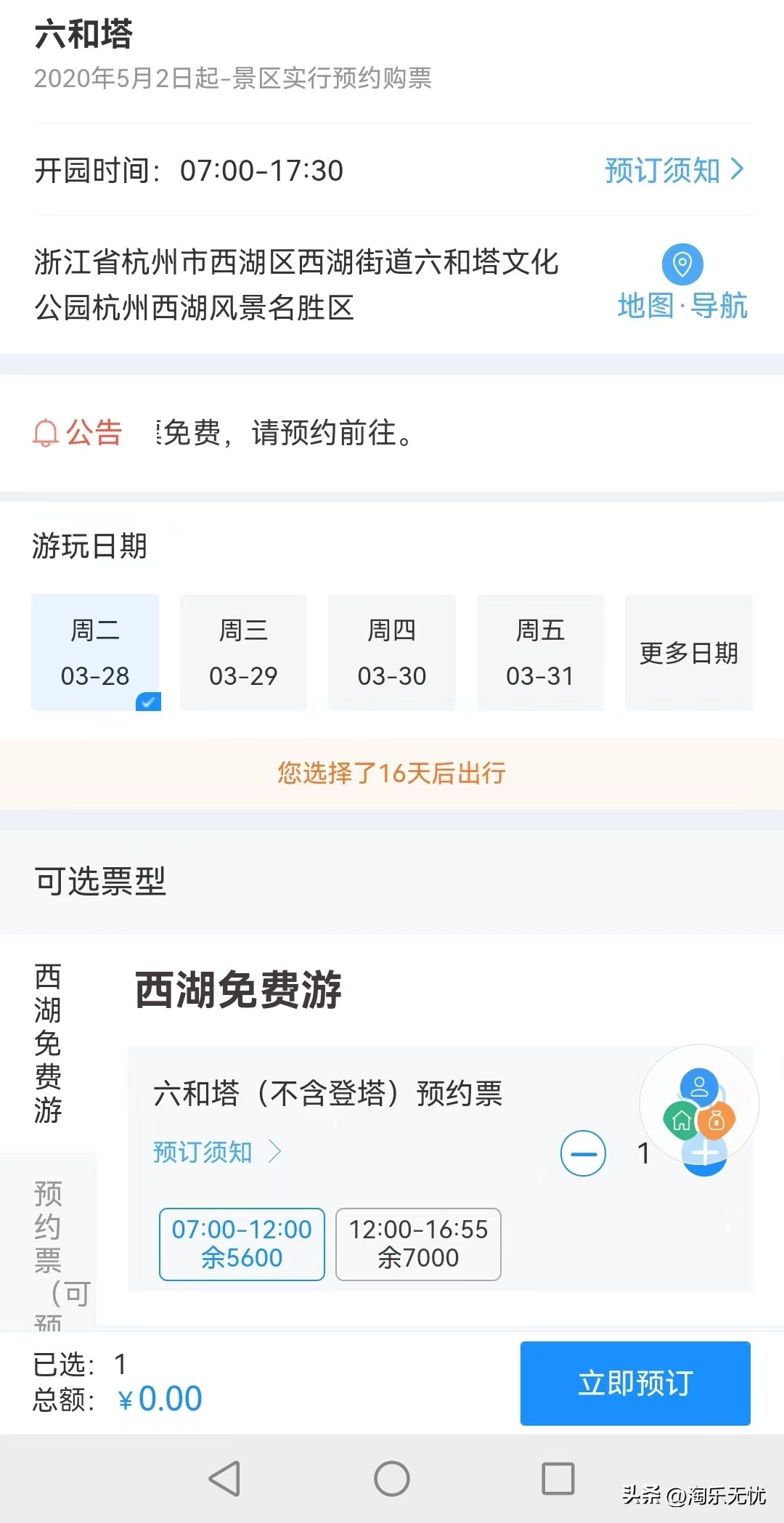Go to home screen via system home button
This screenshot has width=784, height=1523.
point(392,1478)
